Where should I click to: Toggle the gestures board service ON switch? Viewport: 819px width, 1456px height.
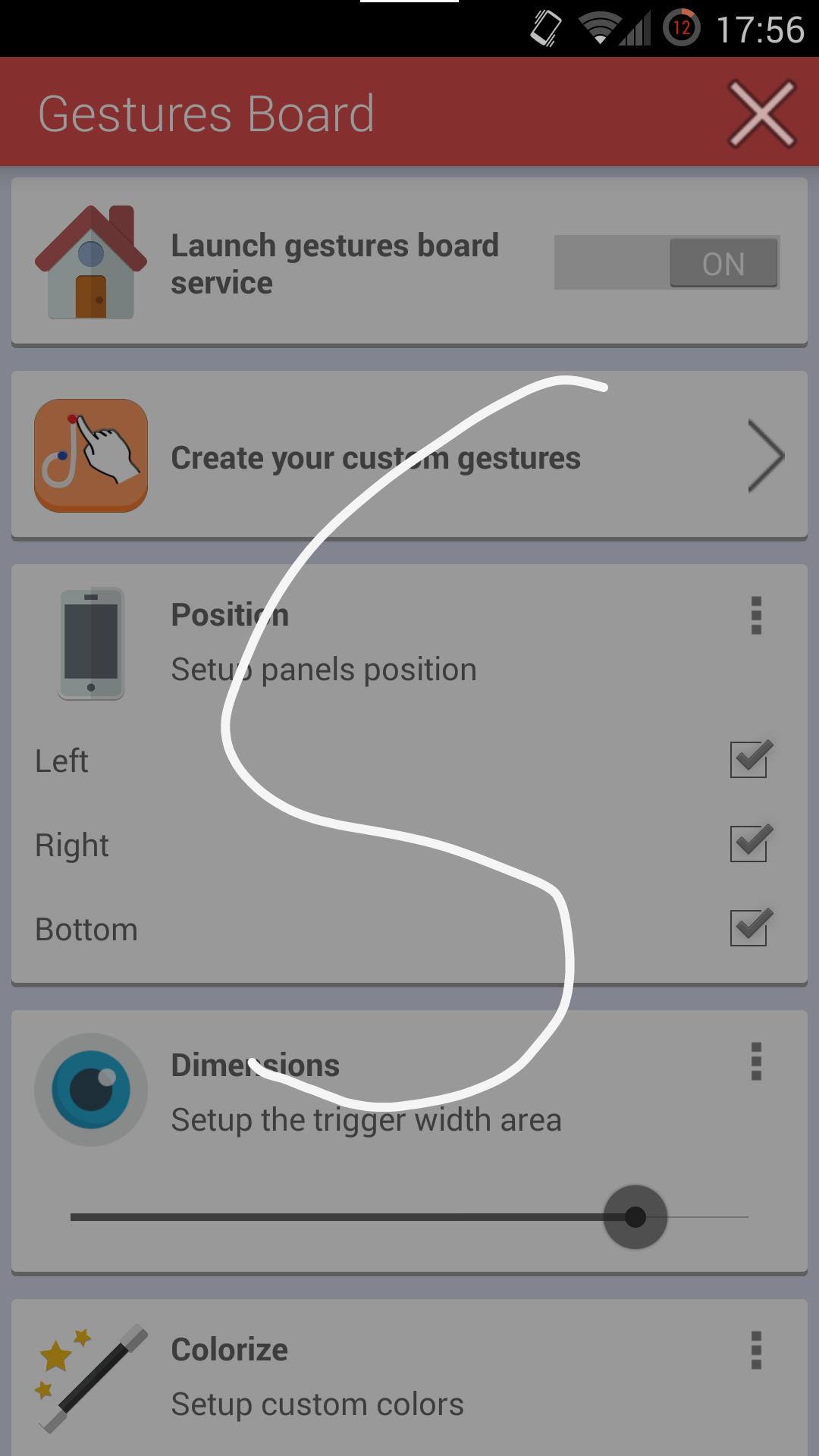(x=667, y=262)
